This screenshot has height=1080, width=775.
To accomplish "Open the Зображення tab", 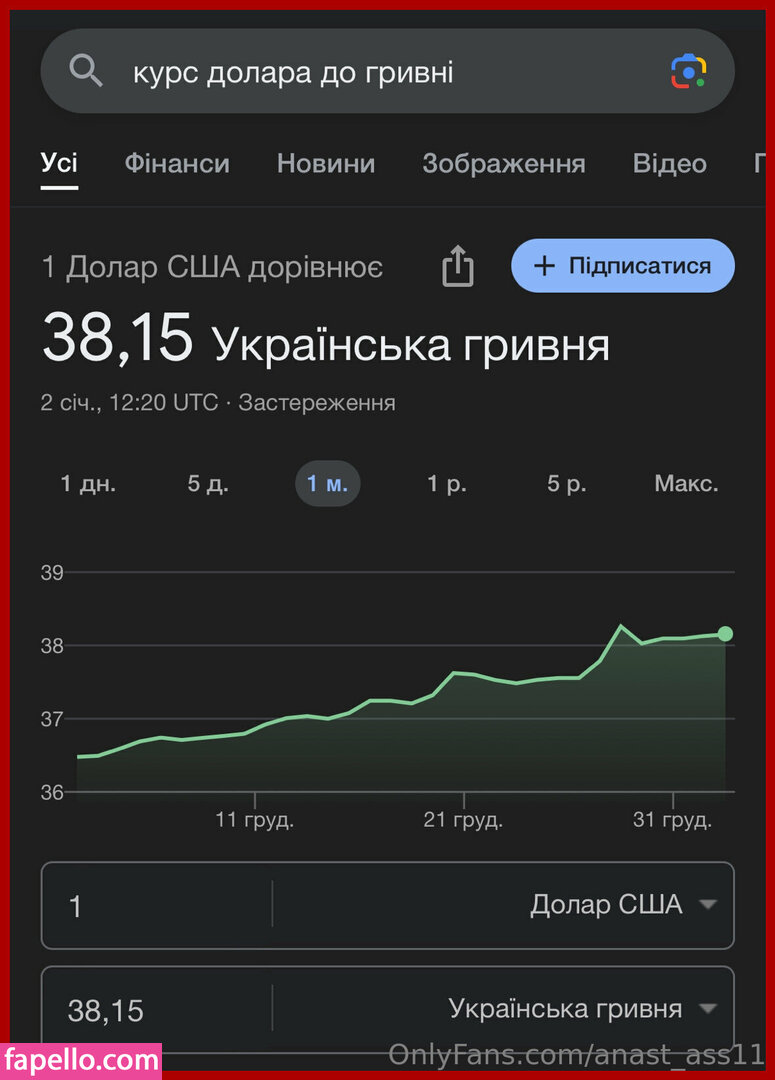I will click(503, 164).
